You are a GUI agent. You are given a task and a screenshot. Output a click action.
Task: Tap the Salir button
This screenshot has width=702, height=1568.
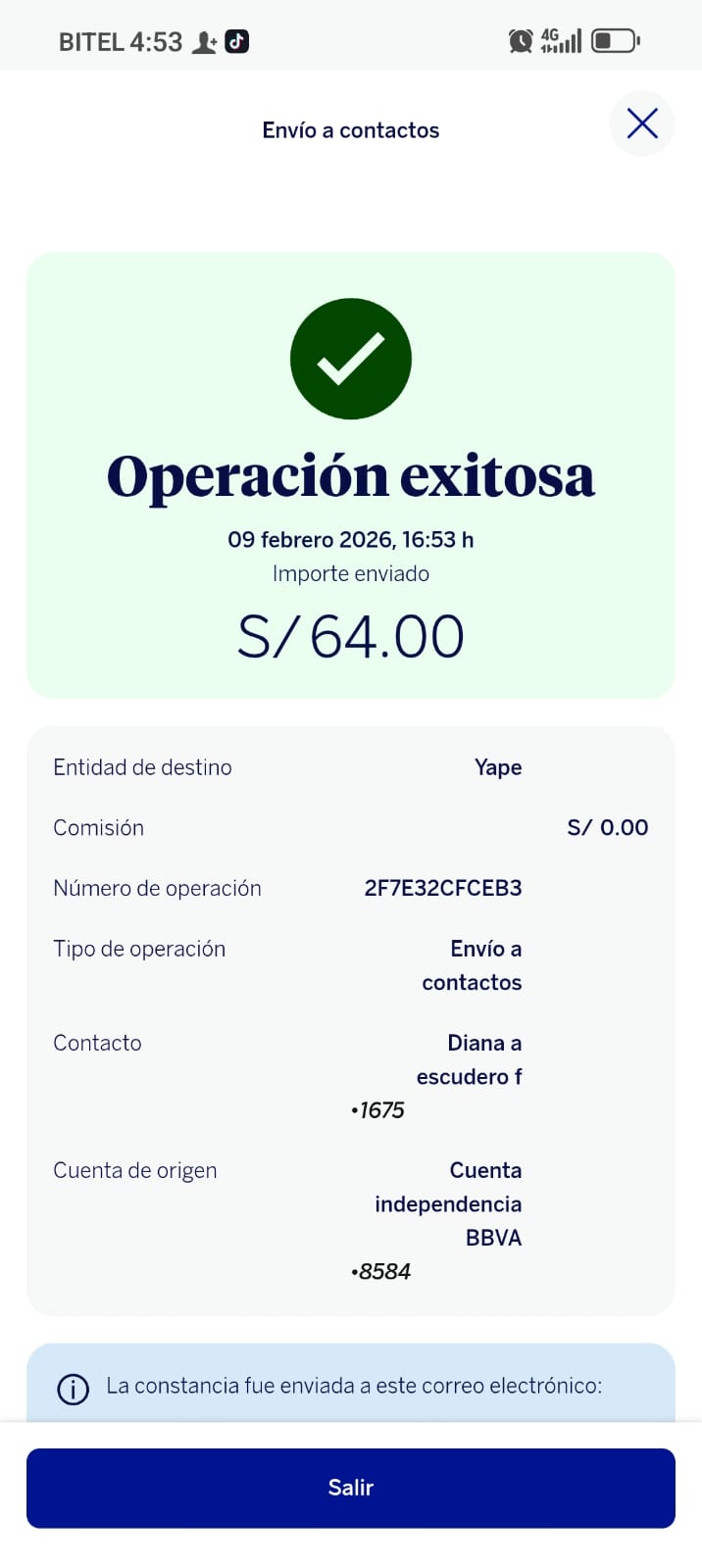(x=350, y=1487)
